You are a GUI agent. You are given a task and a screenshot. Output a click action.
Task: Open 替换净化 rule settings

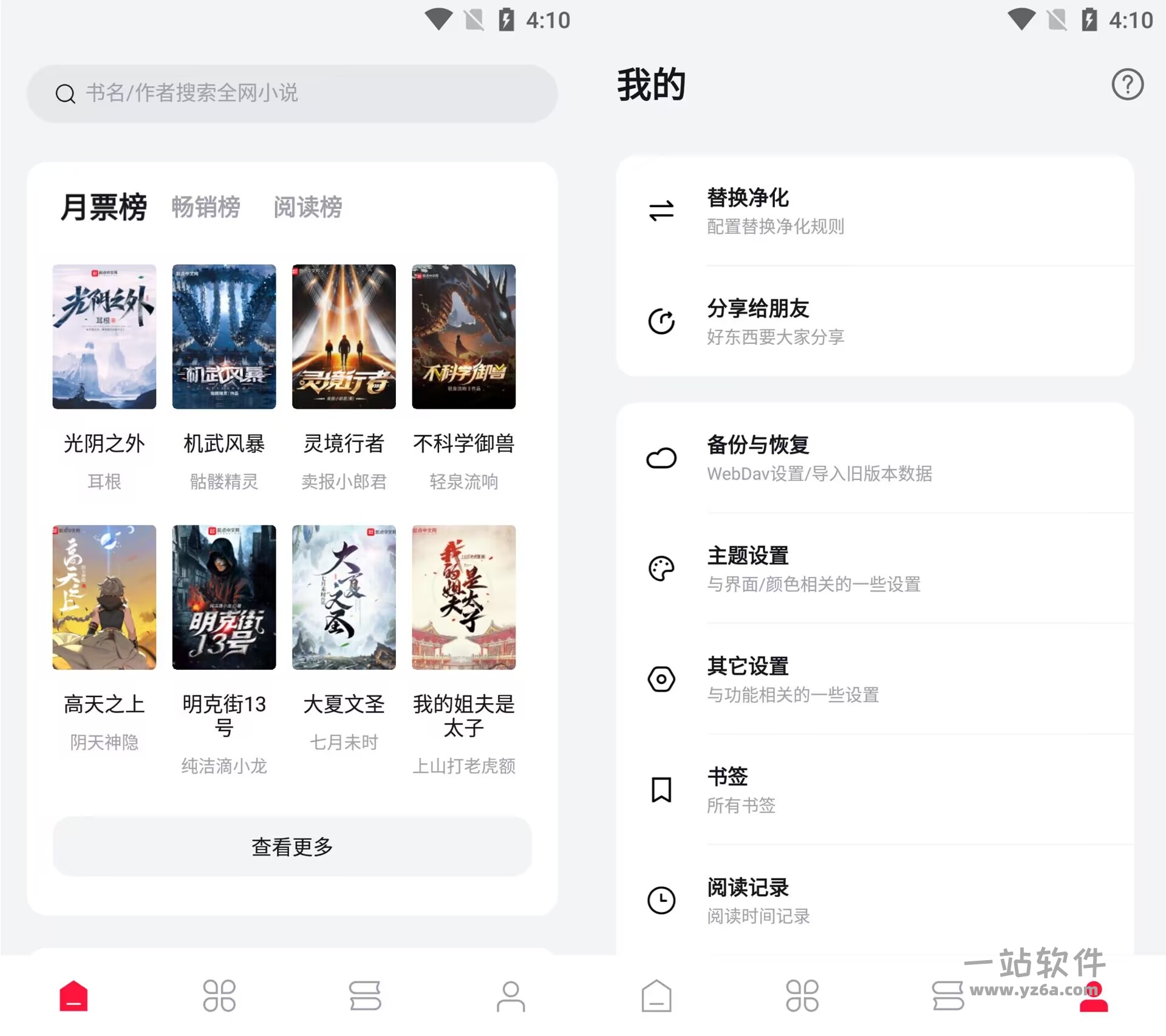pyautogui.click(x=874, y=211)
